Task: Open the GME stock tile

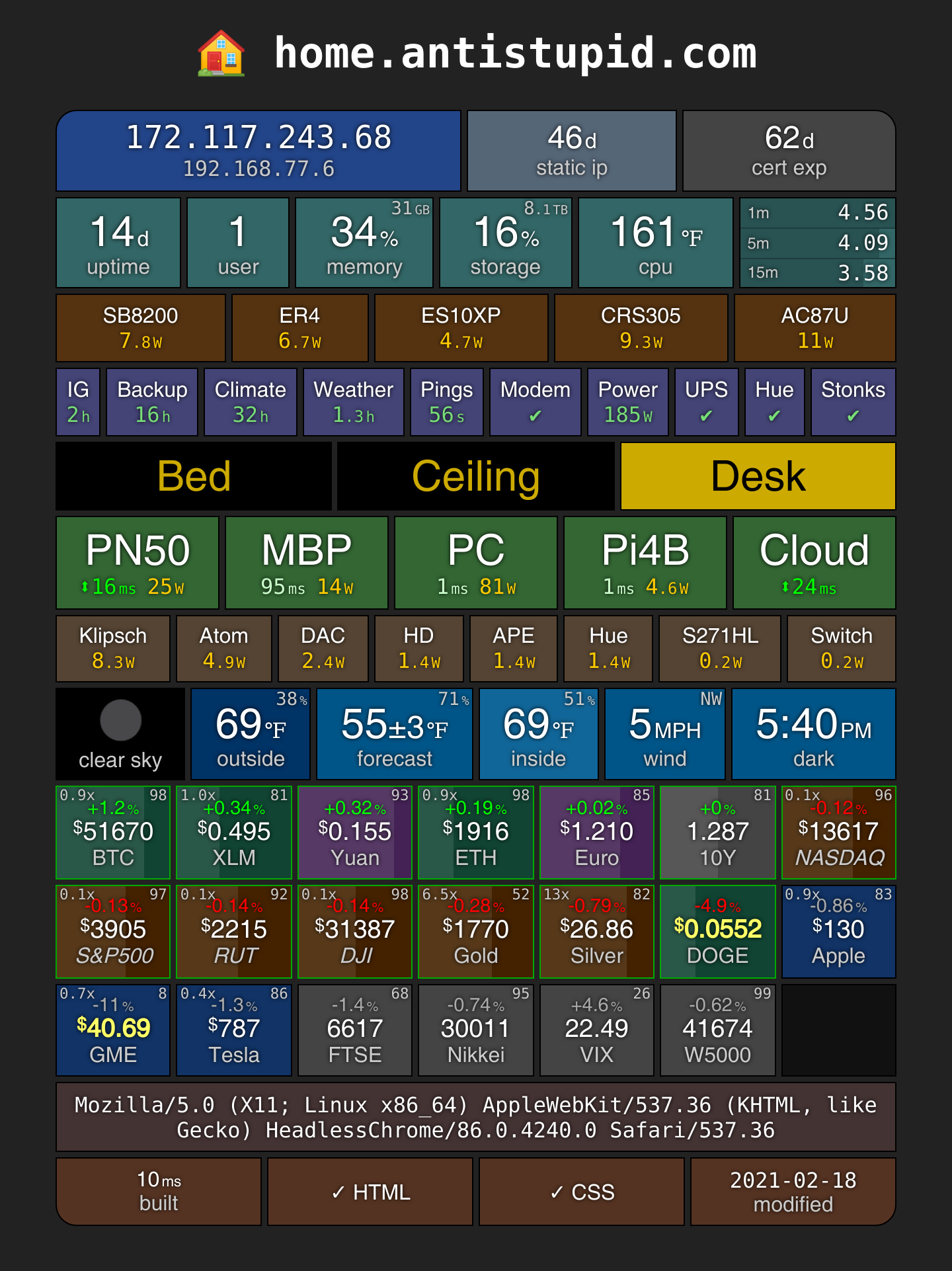Action: (x=113, y=1030)
